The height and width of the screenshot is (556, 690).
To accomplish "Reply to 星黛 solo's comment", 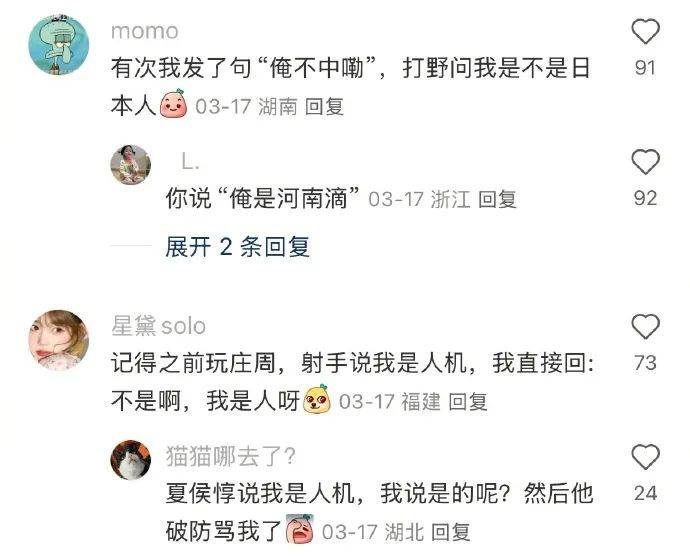I will tap(468, 402).
